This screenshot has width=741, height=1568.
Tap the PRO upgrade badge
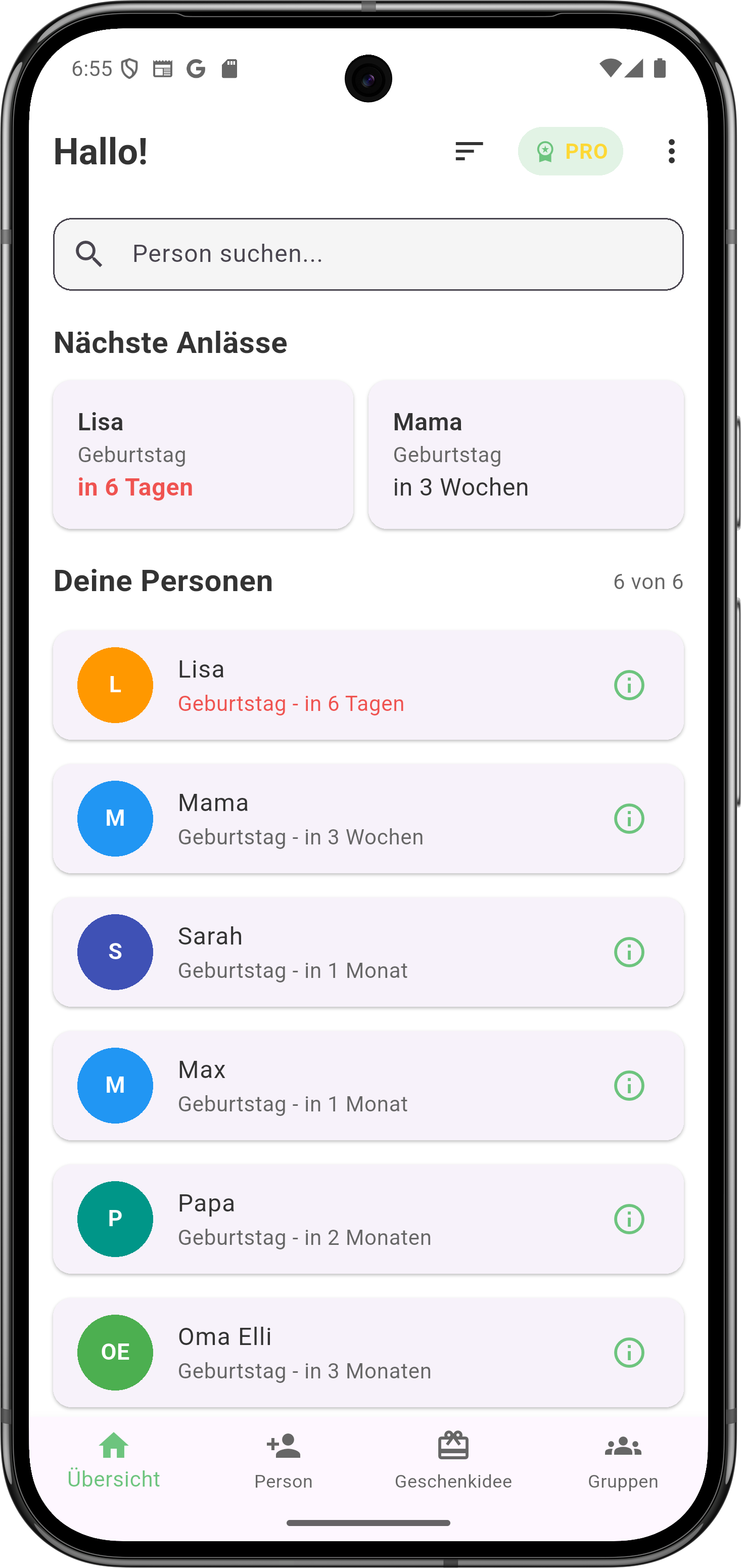[x=570, y=151]
